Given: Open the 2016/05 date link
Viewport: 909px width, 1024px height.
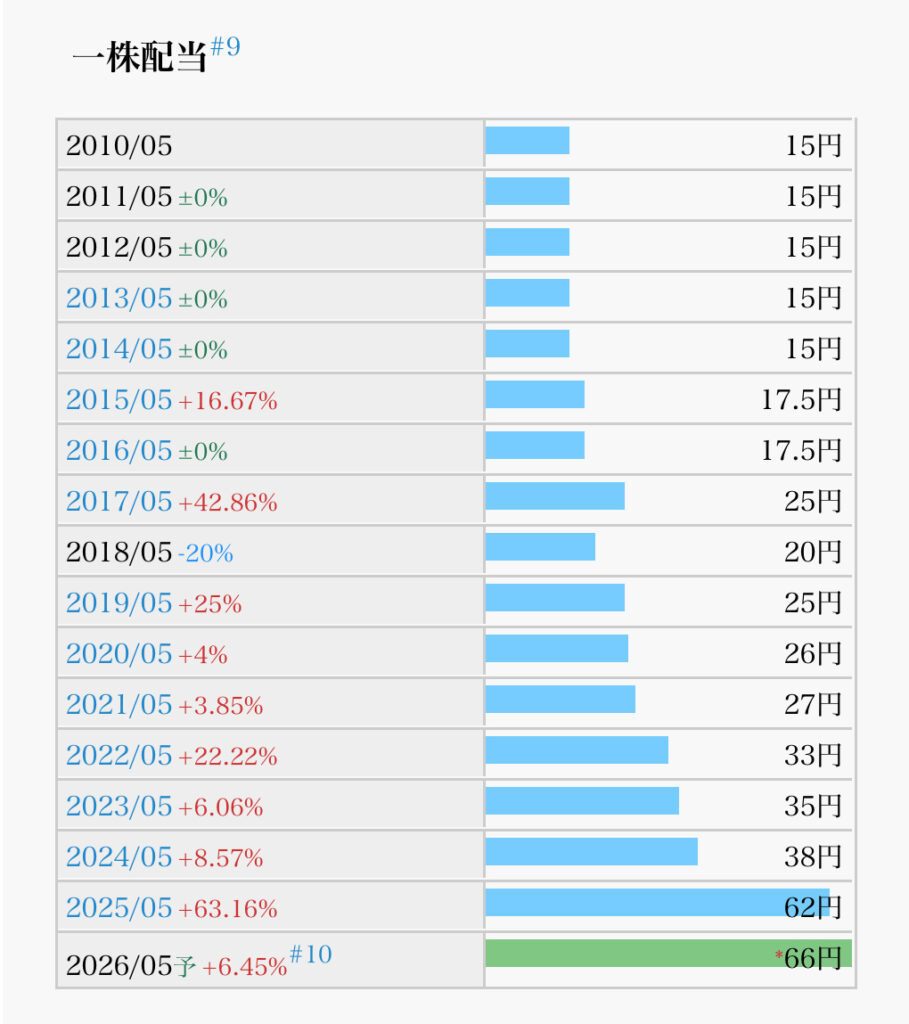Looking at the screenshot, I should (x=119, y=451).
